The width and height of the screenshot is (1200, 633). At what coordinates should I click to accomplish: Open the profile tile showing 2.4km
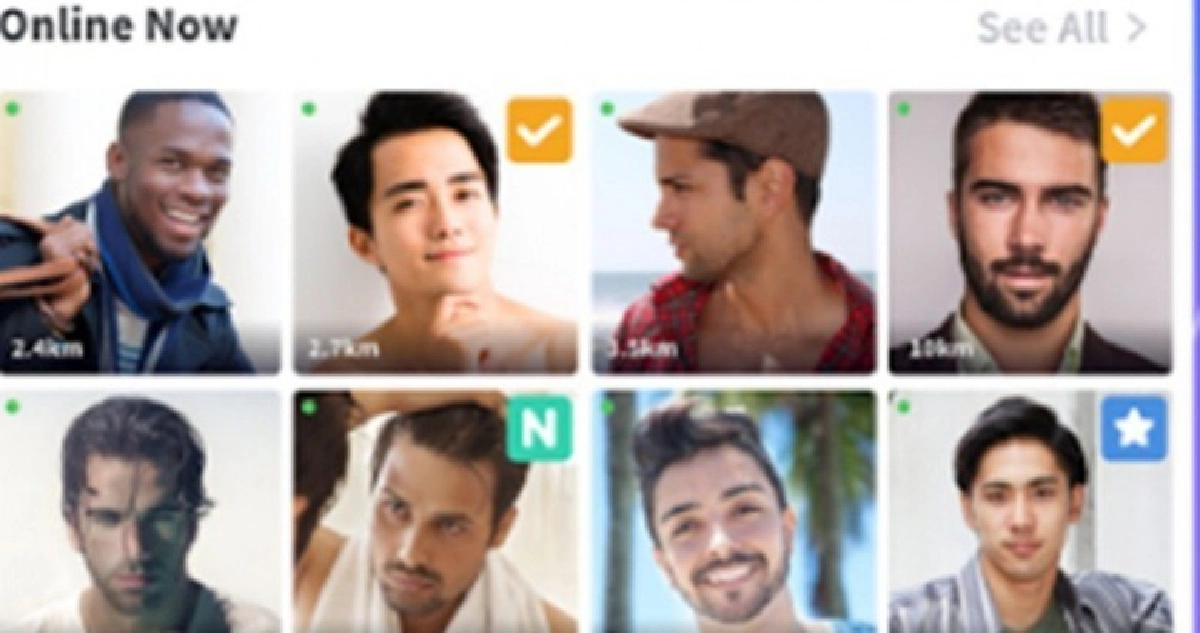140,232
